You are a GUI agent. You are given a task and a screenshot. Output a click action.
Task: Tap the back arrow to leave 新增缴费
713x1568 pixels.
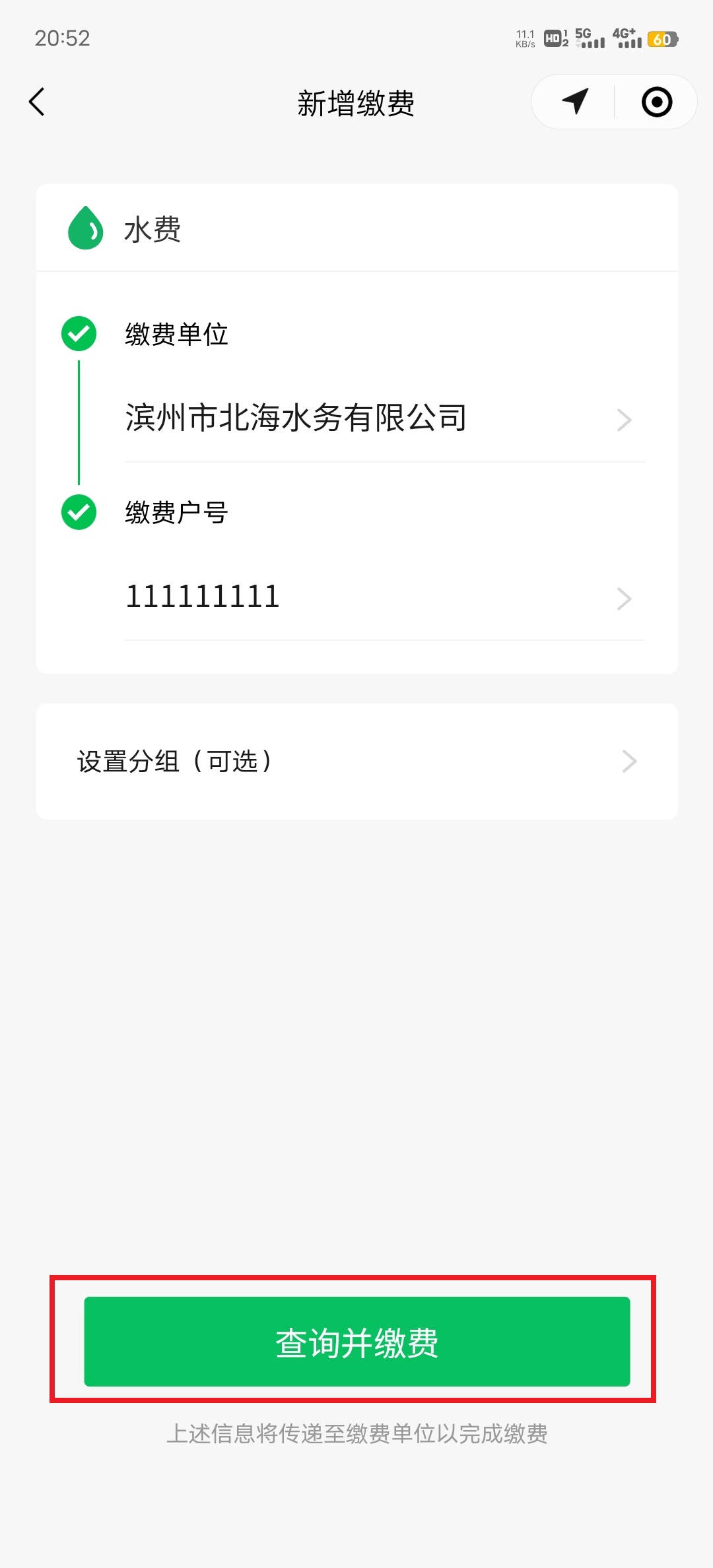coord(38,102)
